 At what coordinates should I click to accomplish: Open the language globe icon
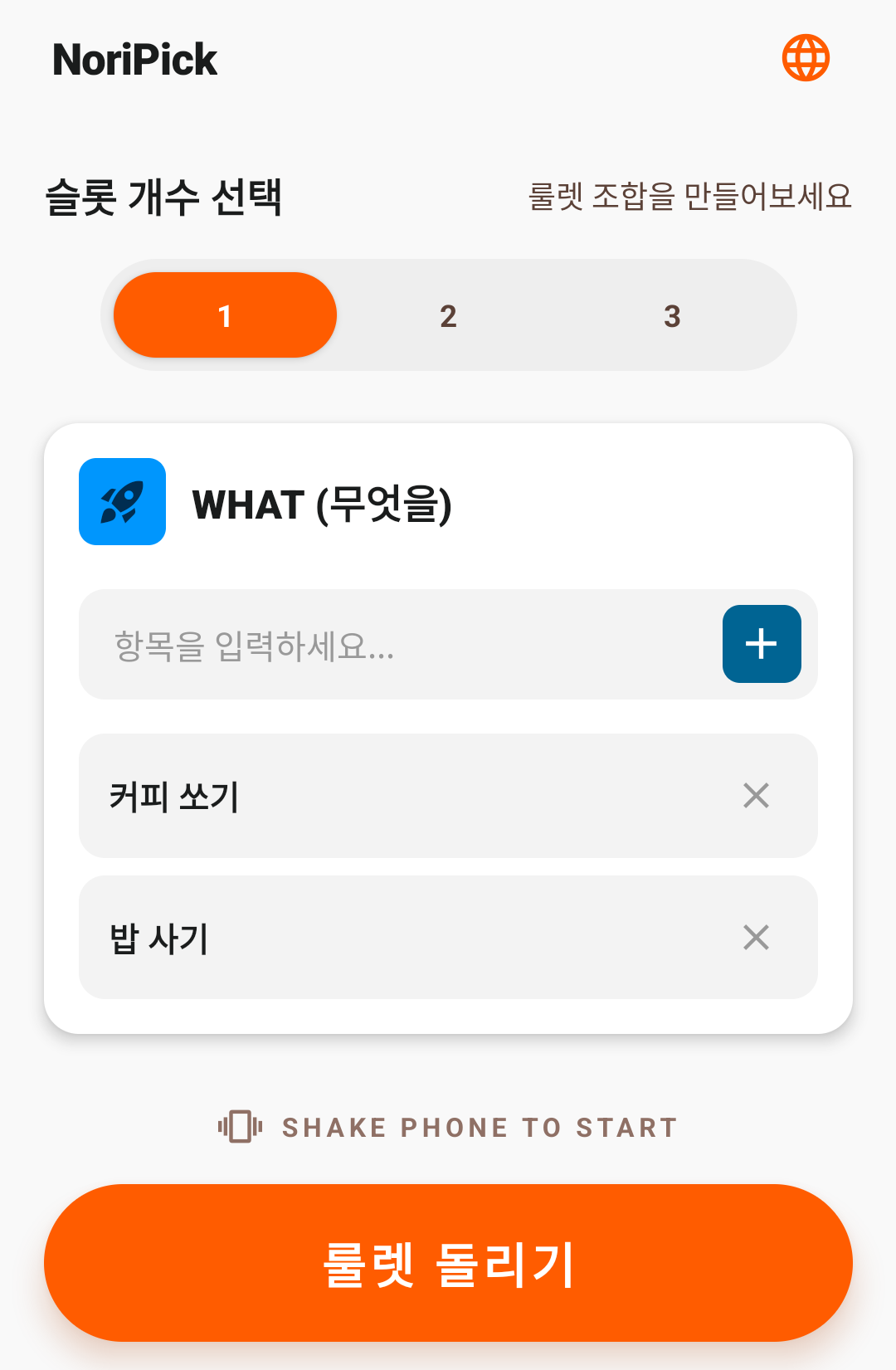[x=806, y=58]
